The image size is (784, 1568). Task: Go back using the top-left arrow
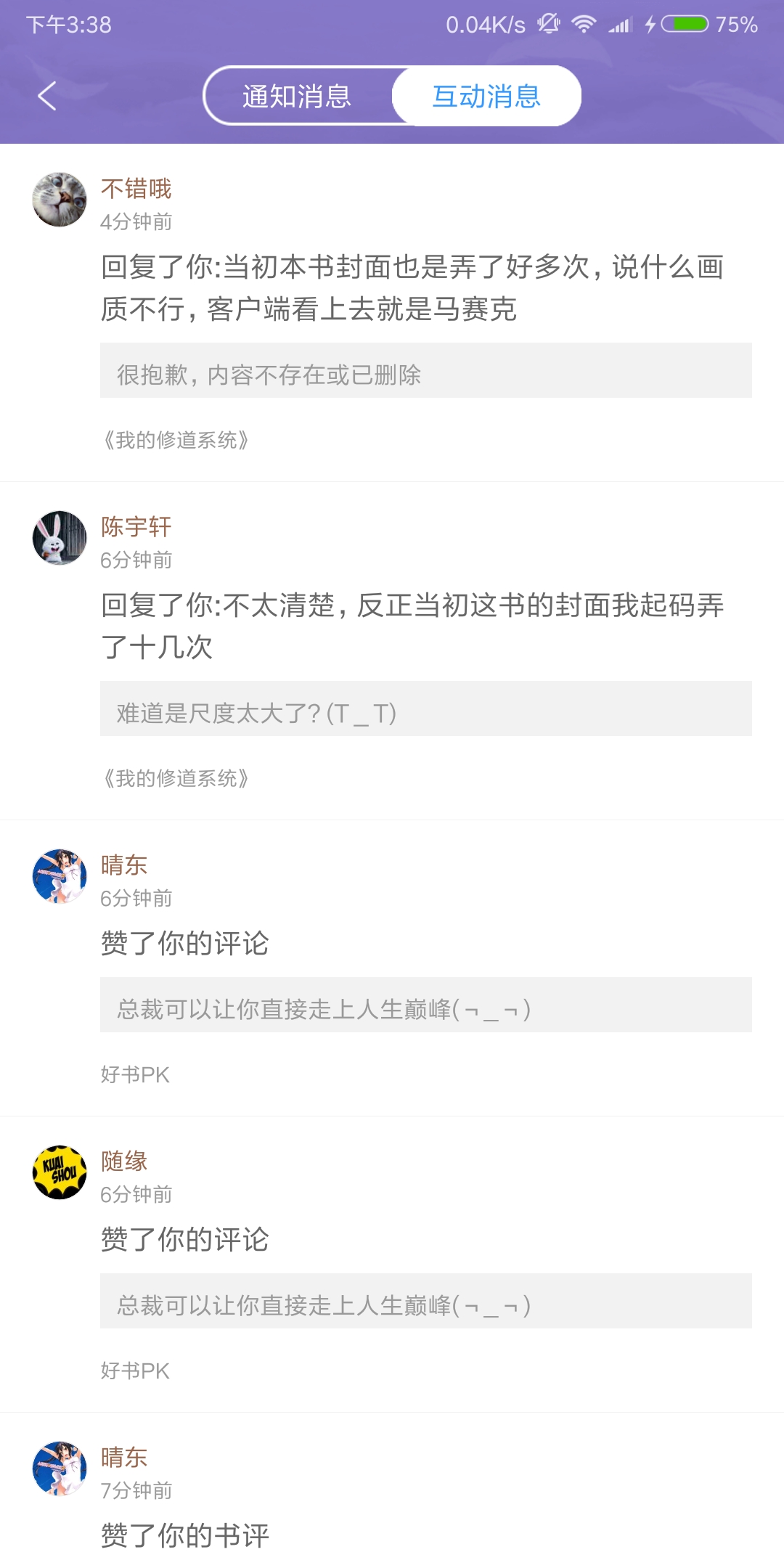(47, 96)
